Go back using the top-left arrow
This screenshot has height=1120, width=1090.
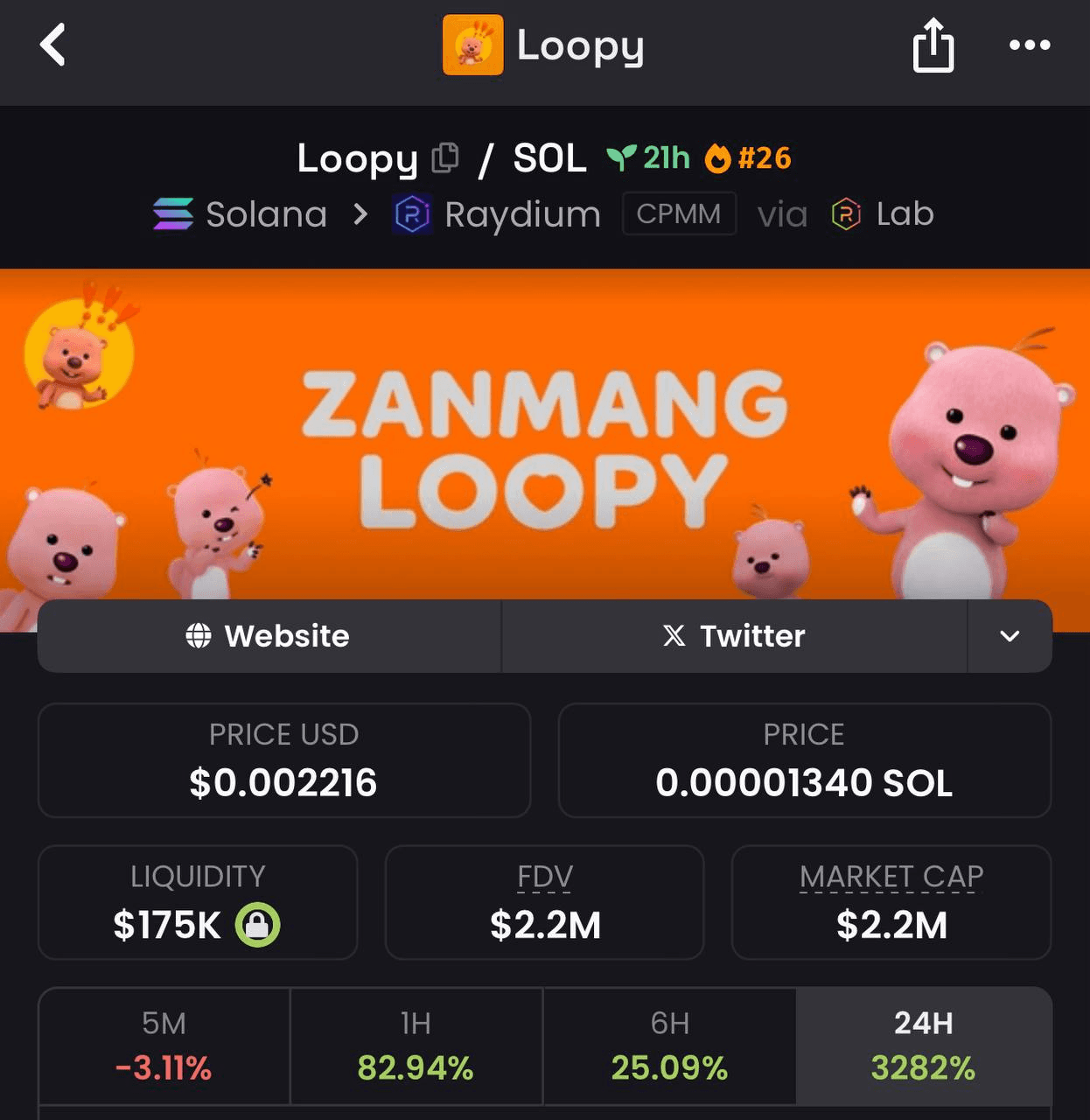pyautogui.click(x=52, y=45)
